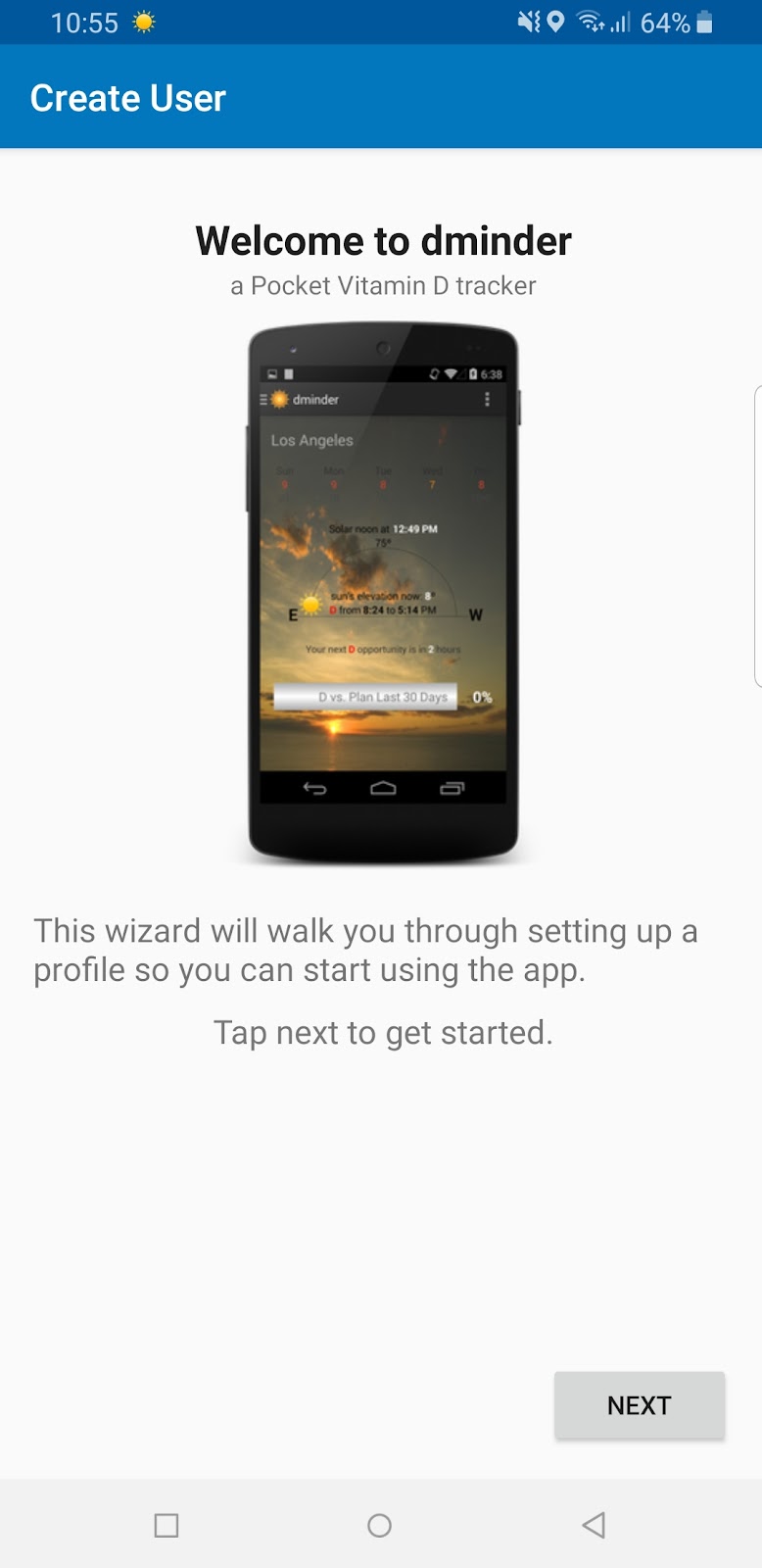Go back using the system back button
The width and height of the screenshot is (762, 1568).
(594, 1525)
